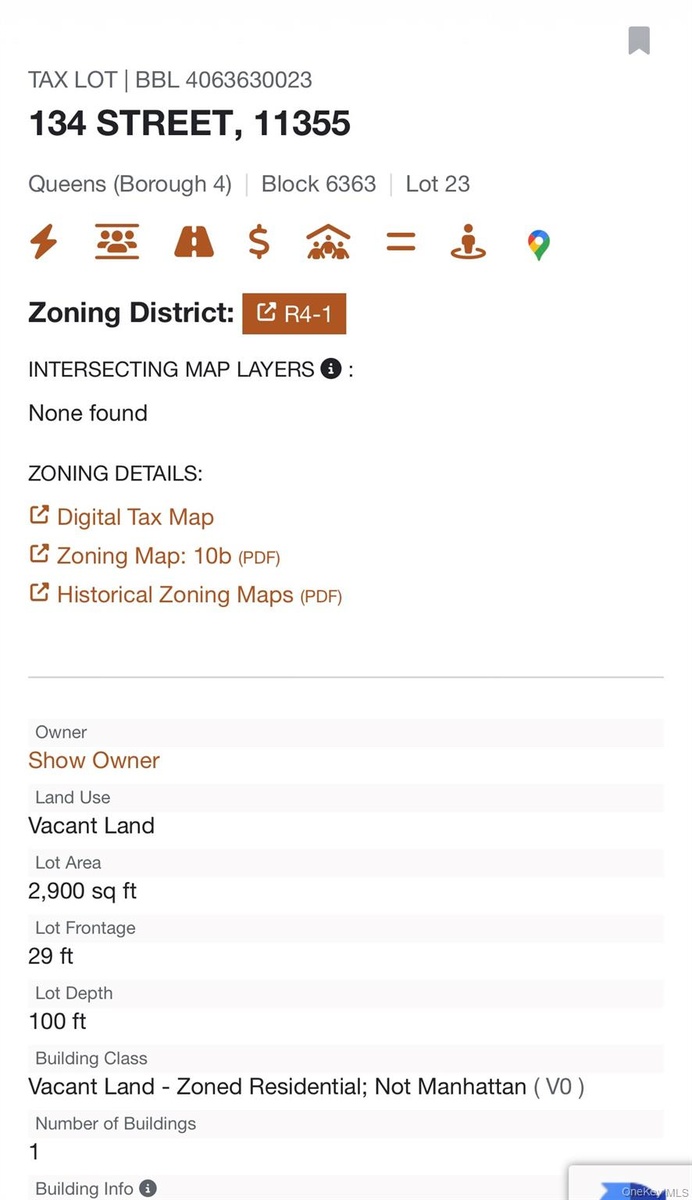
Task: Tap the road icon
Action: 194,242
